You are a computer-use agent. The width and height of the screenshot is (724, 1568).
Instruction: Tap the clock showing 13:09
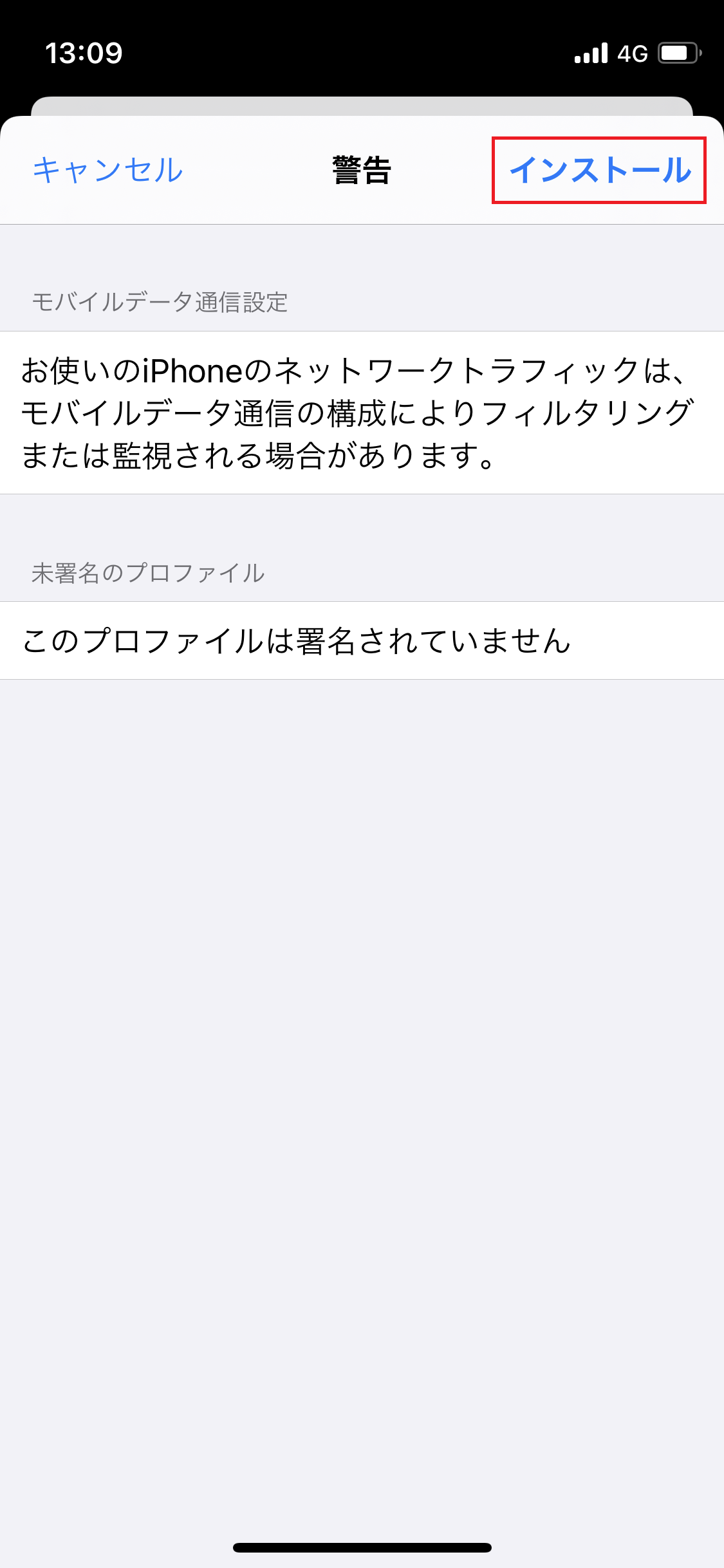pyautogui.click(x=84, y=55)
